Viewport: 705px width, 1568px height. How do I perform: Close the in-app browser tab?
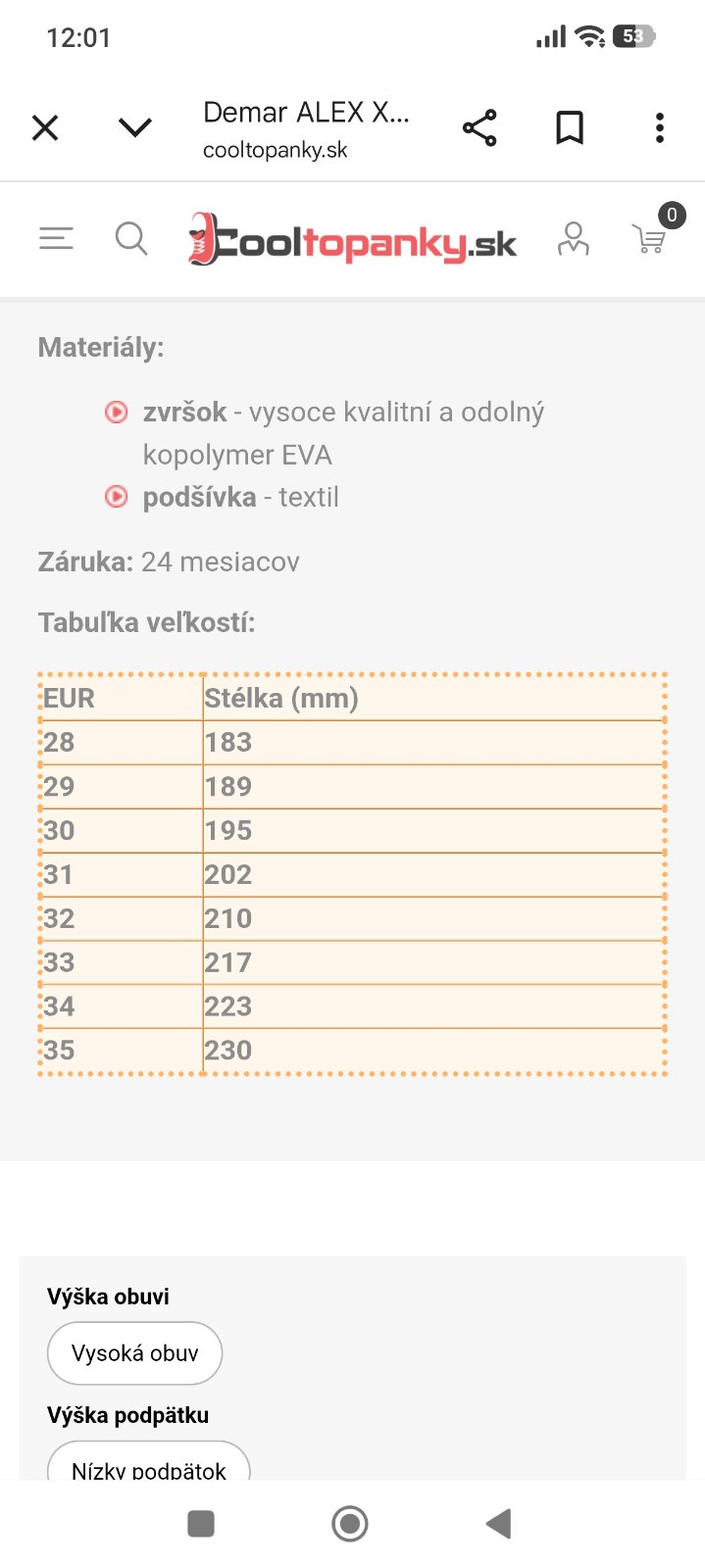(45, 128)
